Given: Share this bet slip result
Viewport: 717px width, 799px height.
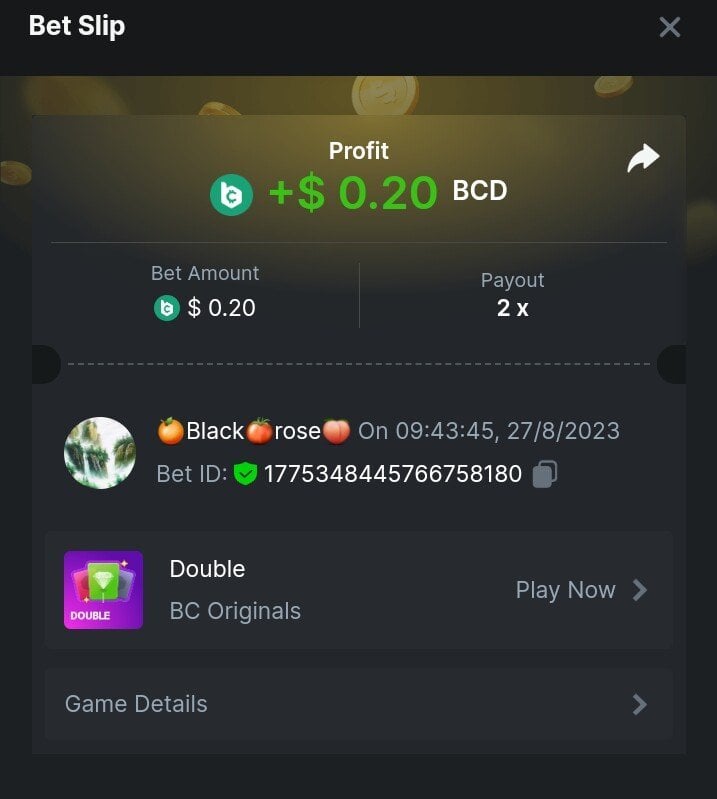Looking at the screenshot, I should click(x=643, y=158).
